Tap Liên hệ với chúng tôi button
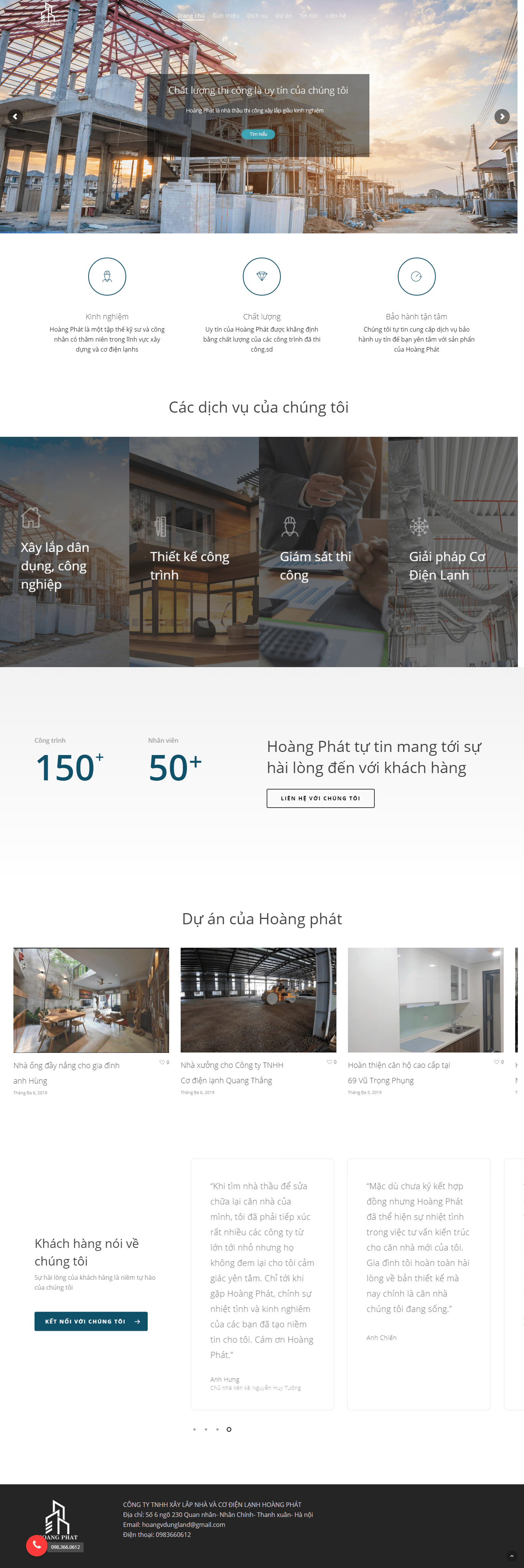This screenshot has width=524, height=1568. (x=320, y=798)
